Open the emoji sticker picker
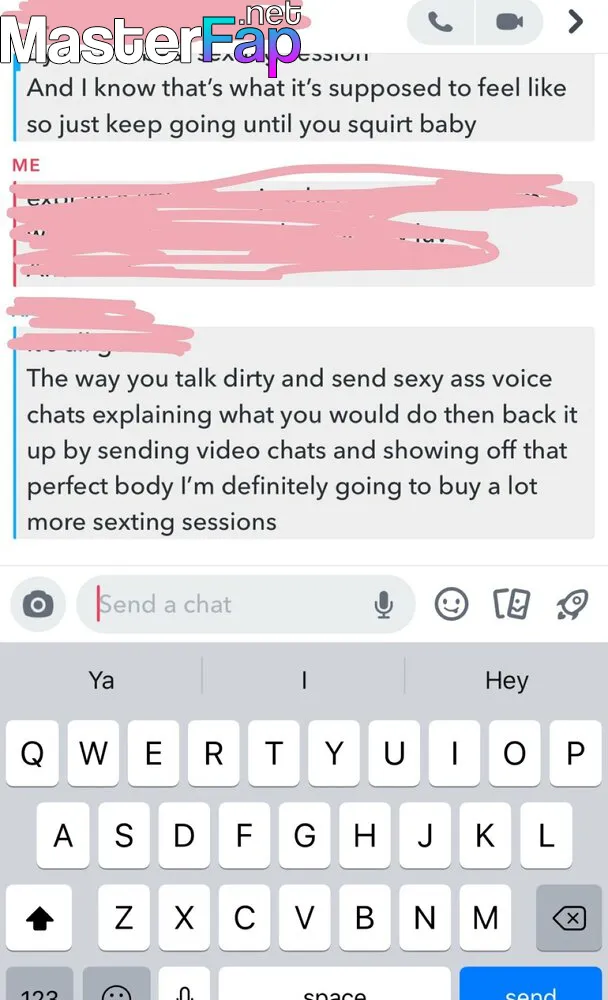This screenshot has width=608, height=1000. pos(452,604)
